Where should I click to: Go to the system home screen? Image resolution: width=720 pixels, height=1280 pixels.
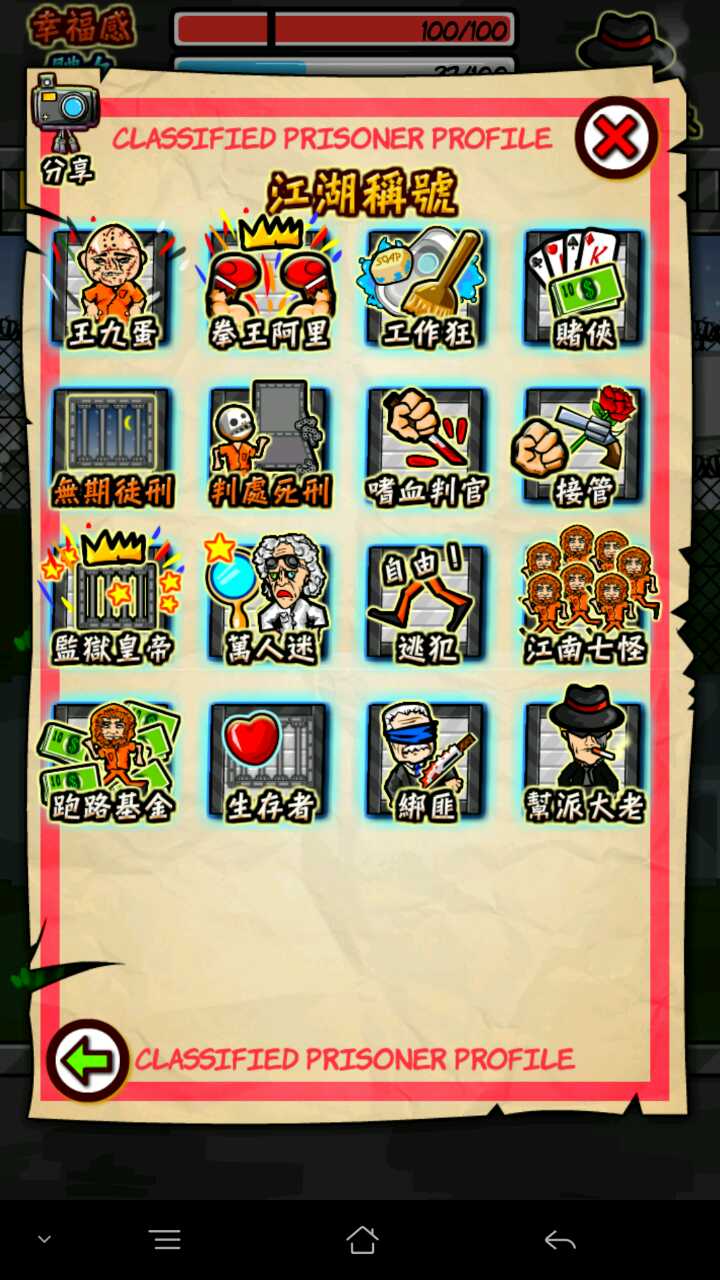(x=362, y=1240)
